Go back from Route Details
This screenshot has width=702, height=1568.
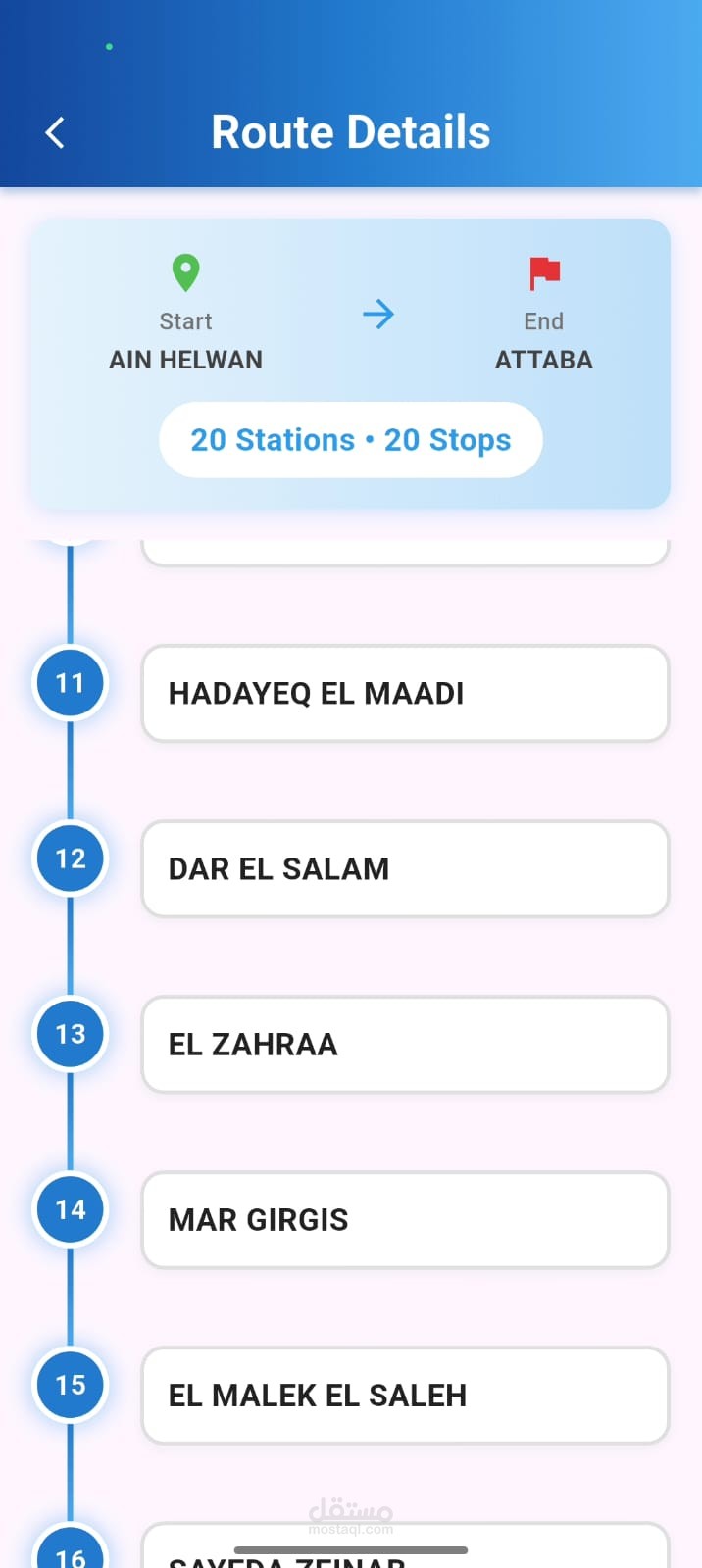[x=55, y=132]
